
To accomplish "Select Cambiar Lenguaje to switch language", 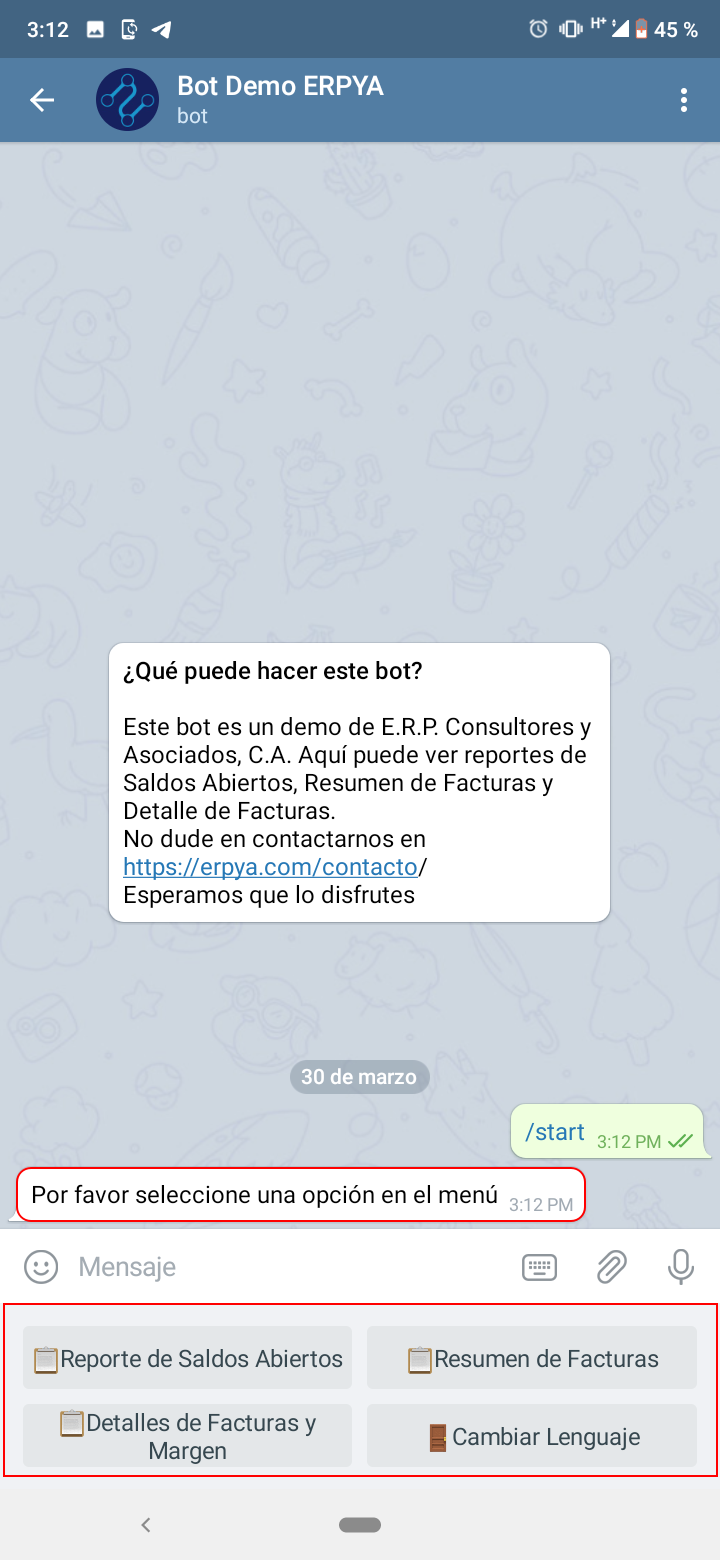I will click(x=531, y=1436).
